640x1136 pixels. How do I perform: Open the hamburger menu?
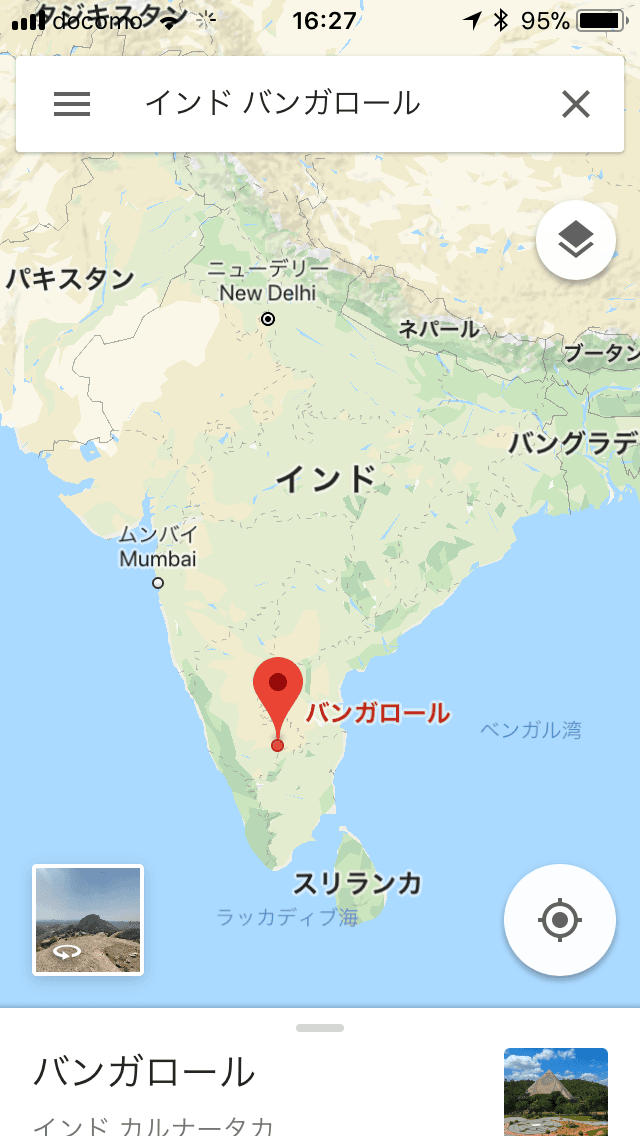tap(72, 104)
